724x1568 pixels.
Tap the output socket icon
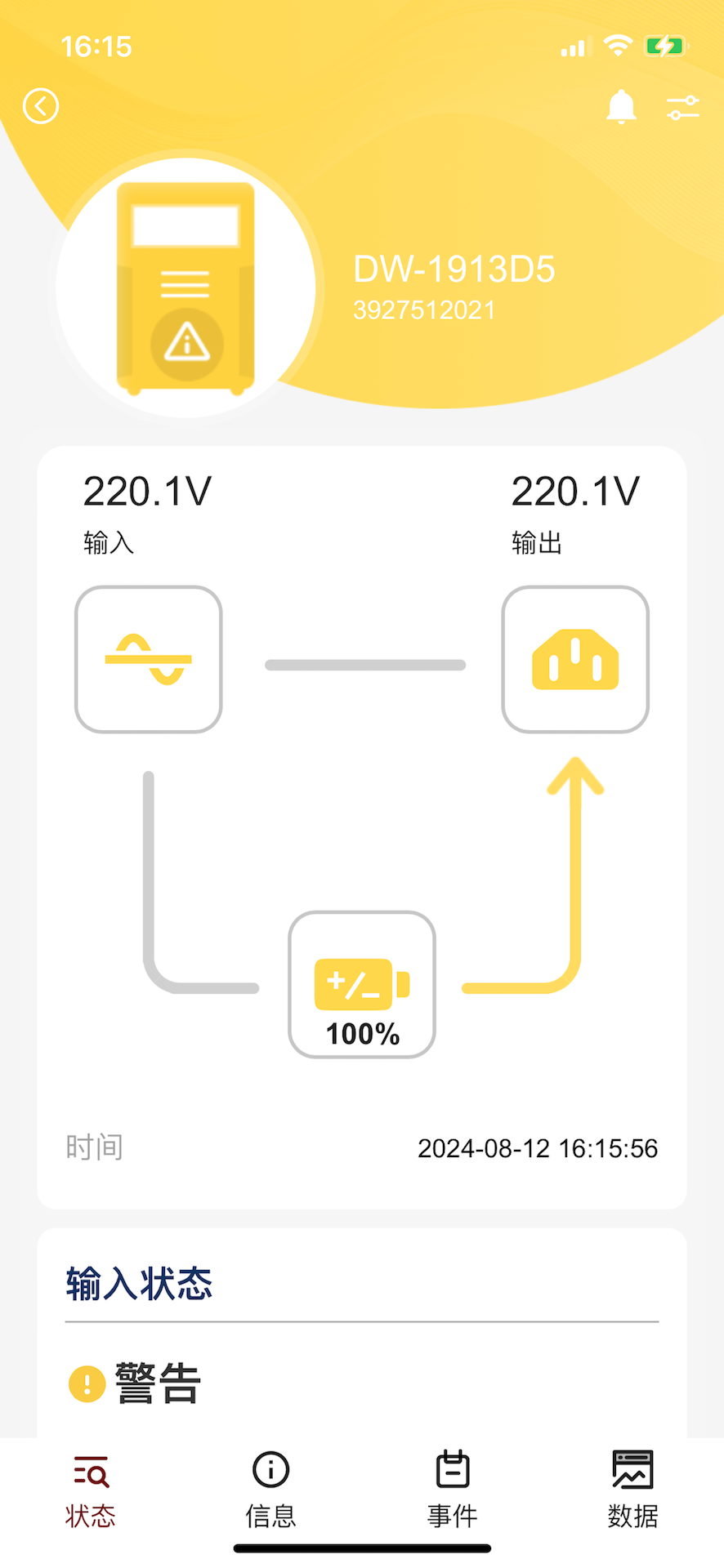pyautogui.click(x=574, y=658)
